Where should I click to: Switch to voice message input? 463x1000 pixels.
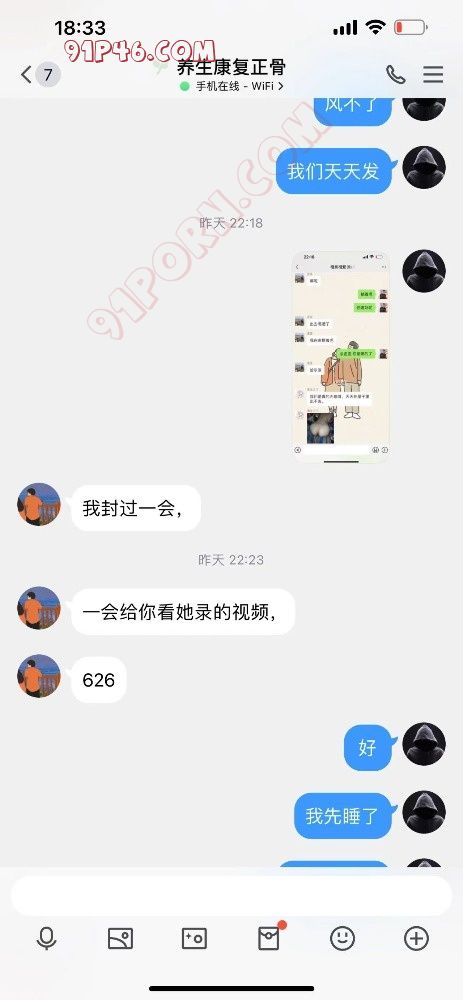click(x=47, y=938)
